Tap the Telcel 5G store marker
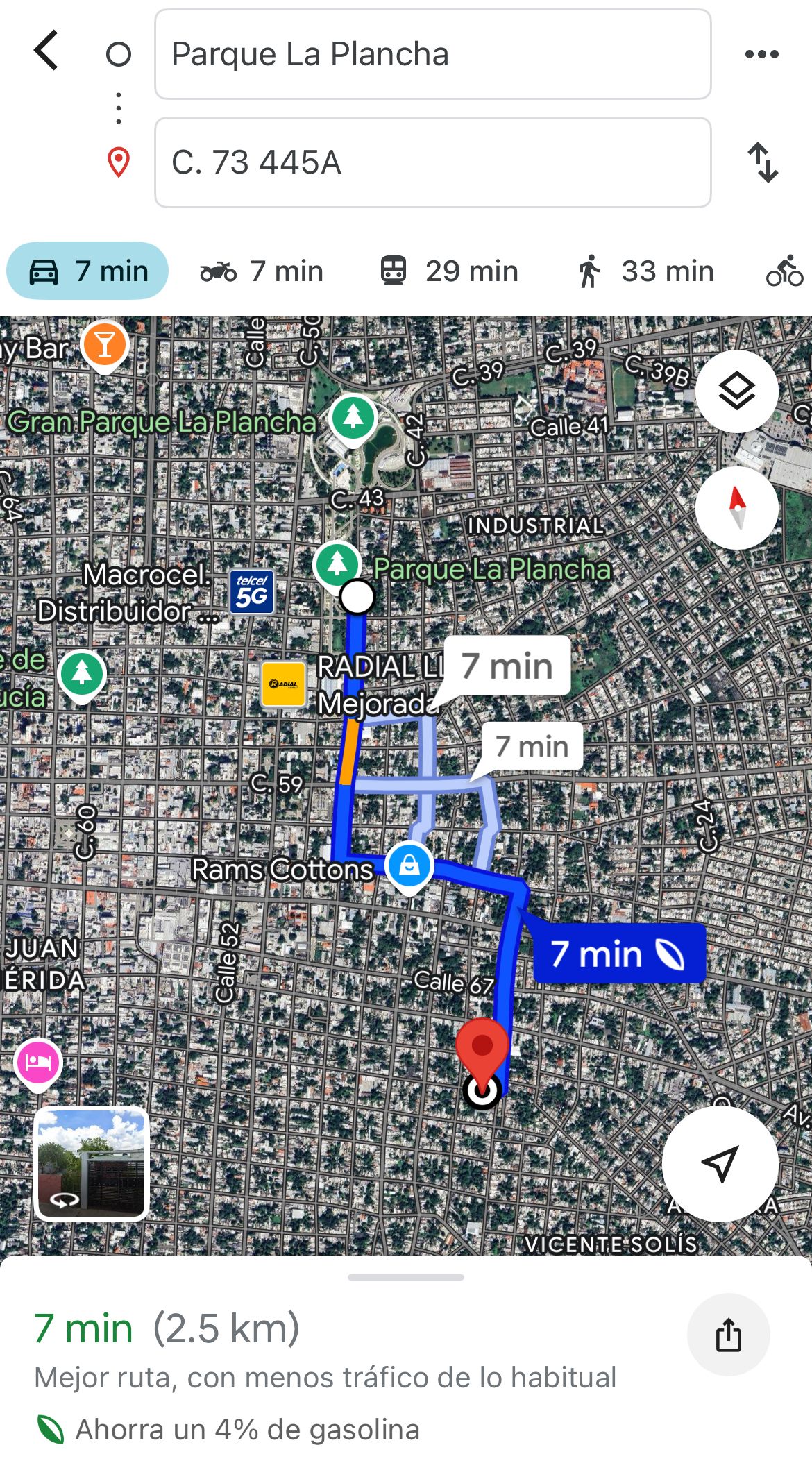Viewport: 812px width, 1470px height. point(252,592)
